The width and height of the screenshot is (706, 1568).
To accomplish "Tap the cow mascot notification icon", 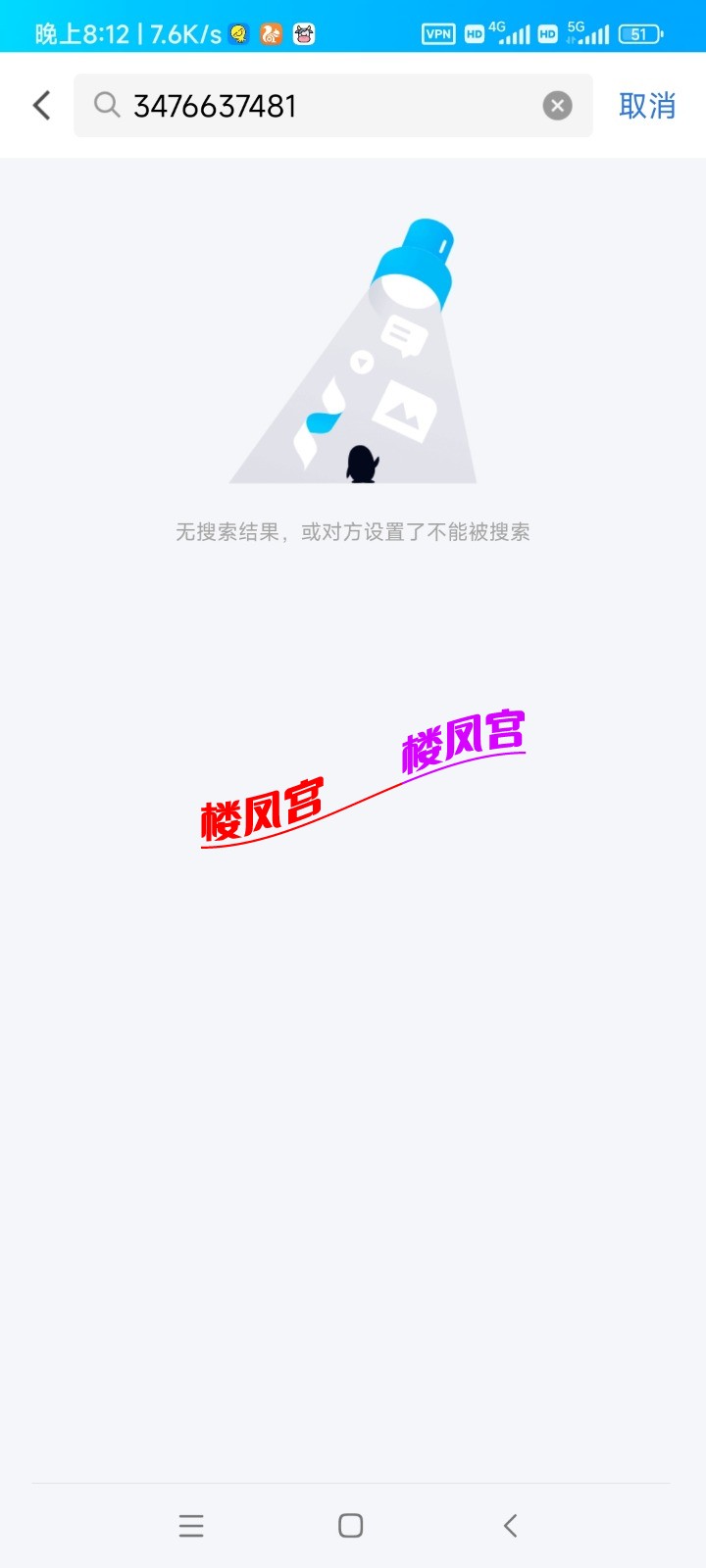I will pyautogui.click(x=305, y=33).
